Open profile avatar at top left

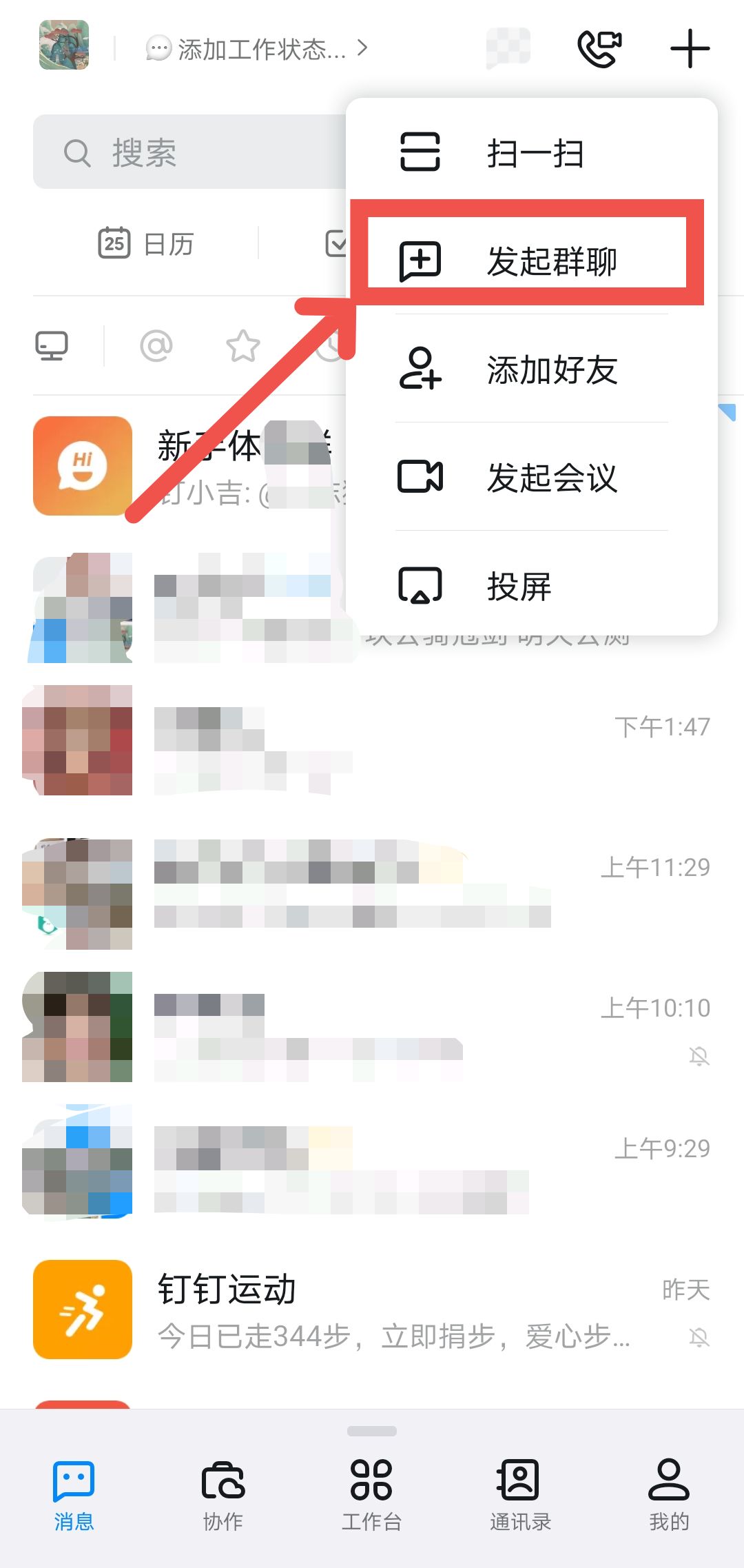pyautogui.click(x=64, y=45)
